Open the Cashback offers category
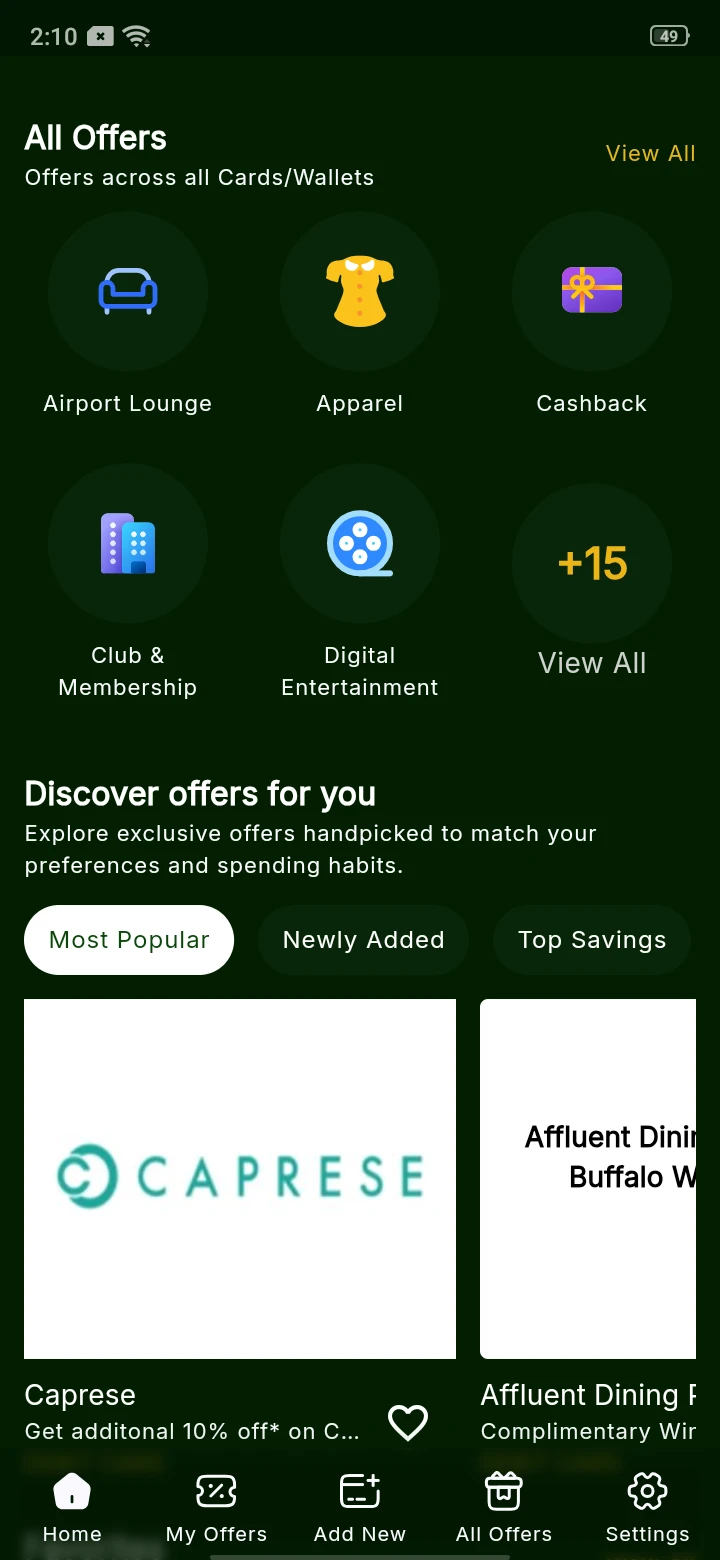Viewport: 720px width, 1560px height. (592, 292)
